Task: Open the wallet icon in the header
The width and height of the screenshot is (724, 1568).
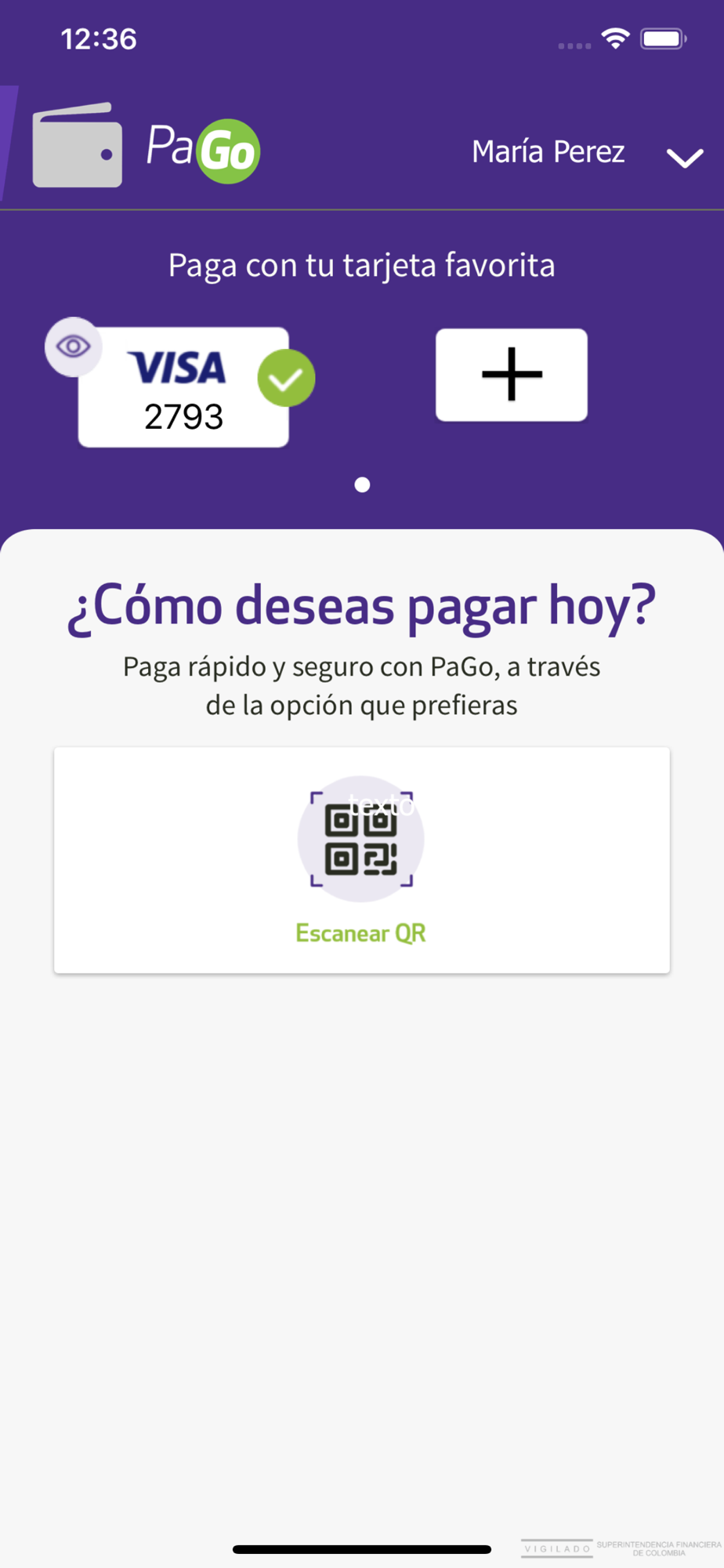Action: coord(77,146)
